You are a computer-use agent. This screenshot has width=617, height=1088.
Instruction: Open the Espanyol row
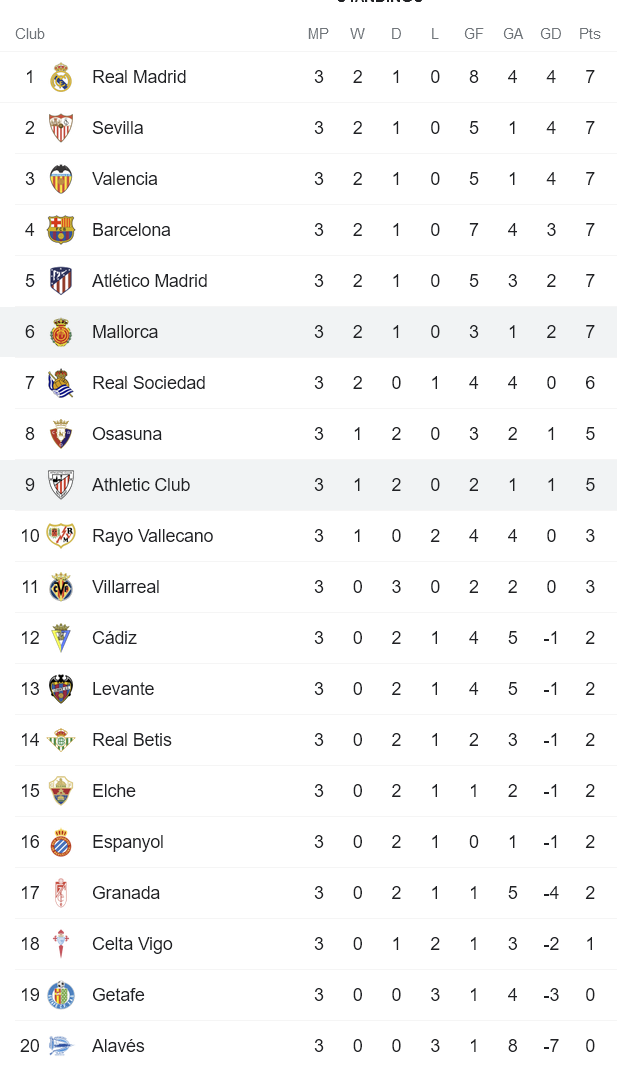tap(127, 842)
